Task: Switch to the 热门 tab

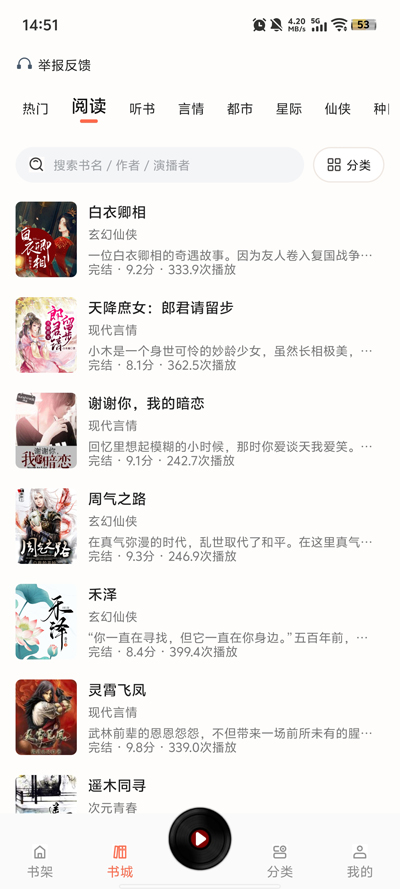Action: 35,108
